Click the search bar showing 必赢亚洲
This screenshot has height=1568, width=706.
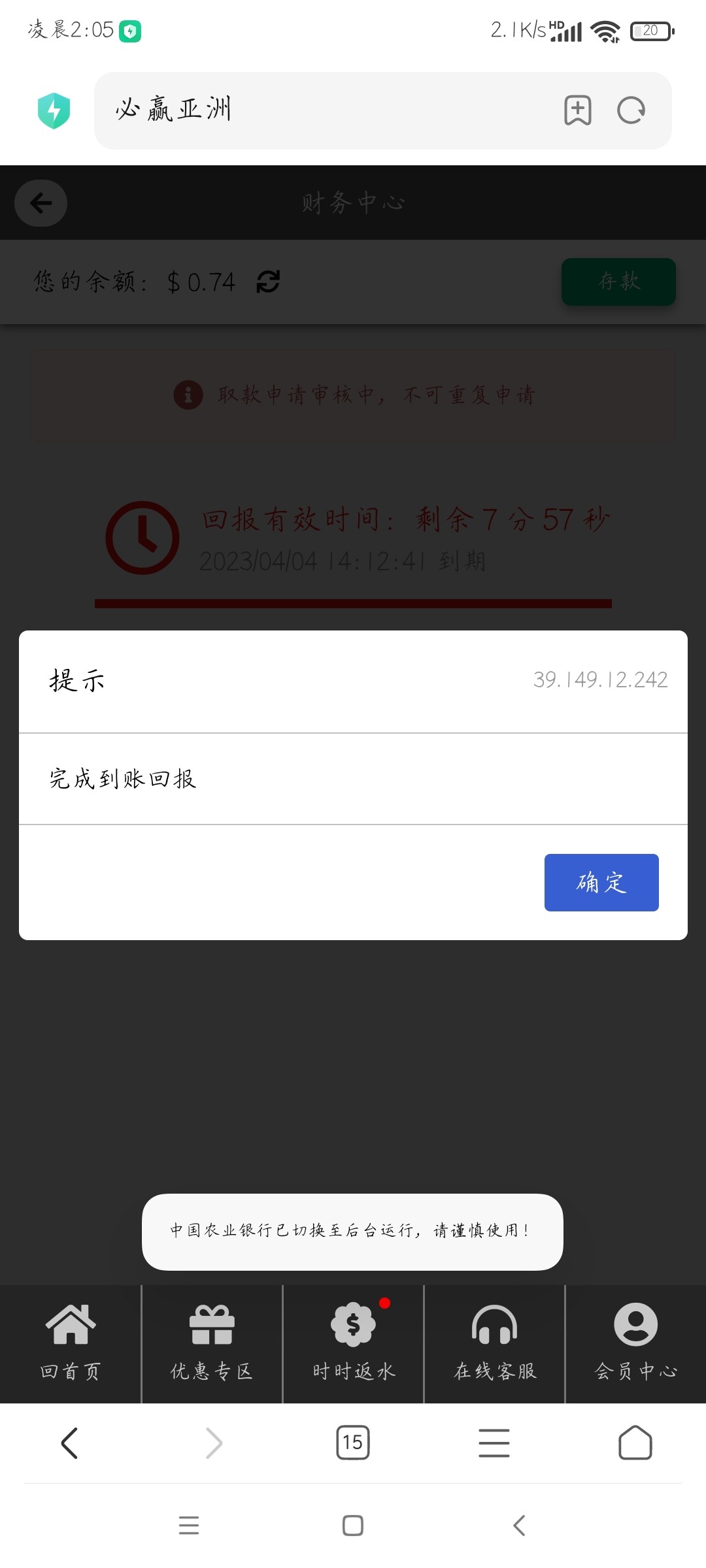pos(294,110)
